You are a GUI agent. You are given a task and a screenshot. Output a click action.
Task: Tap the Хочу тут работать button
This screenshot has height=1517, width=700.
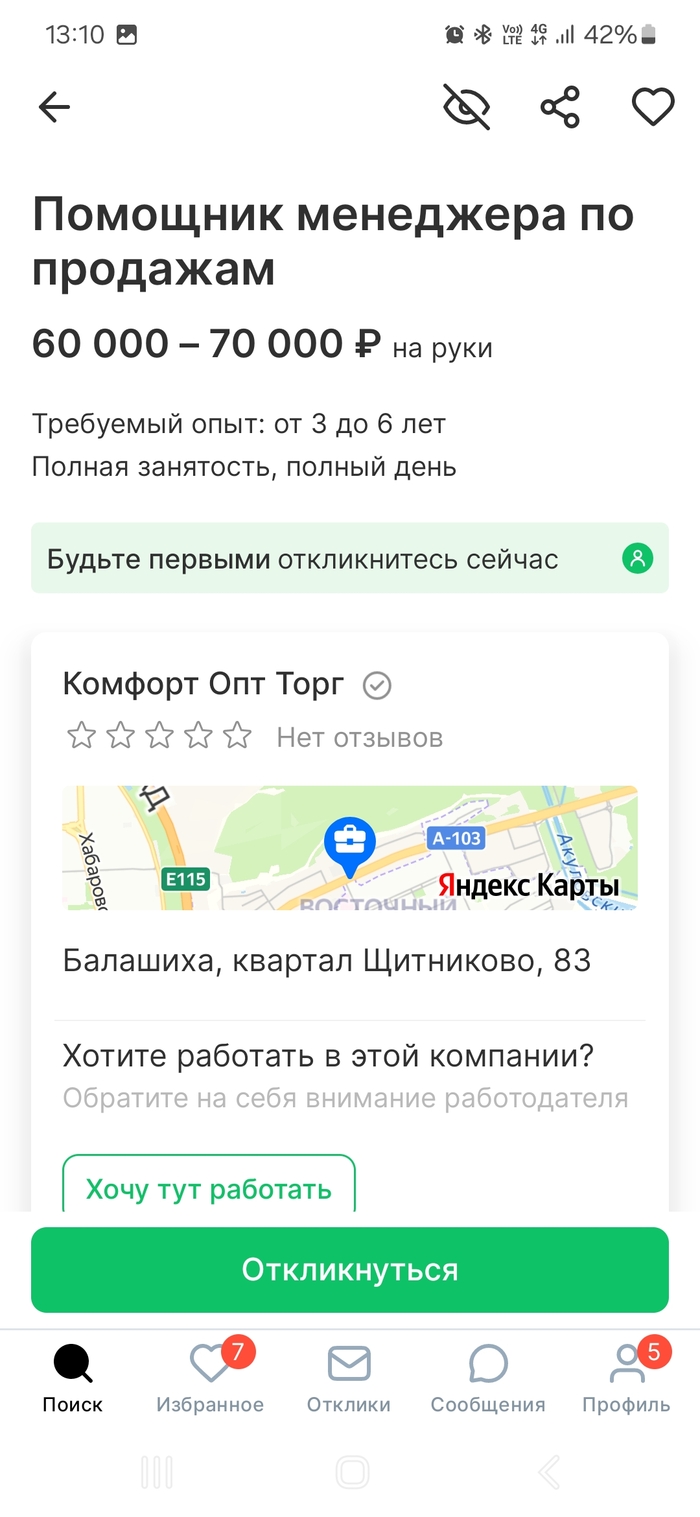(209, 1189)
